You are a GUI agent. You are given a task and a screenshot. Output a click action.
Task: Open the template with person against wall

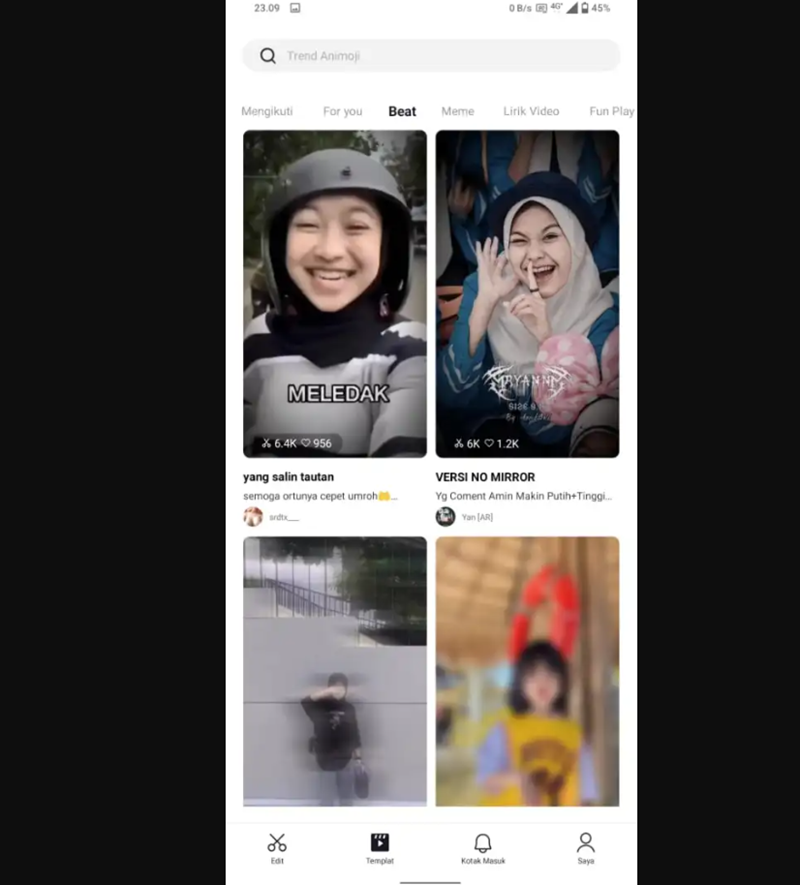335,670
